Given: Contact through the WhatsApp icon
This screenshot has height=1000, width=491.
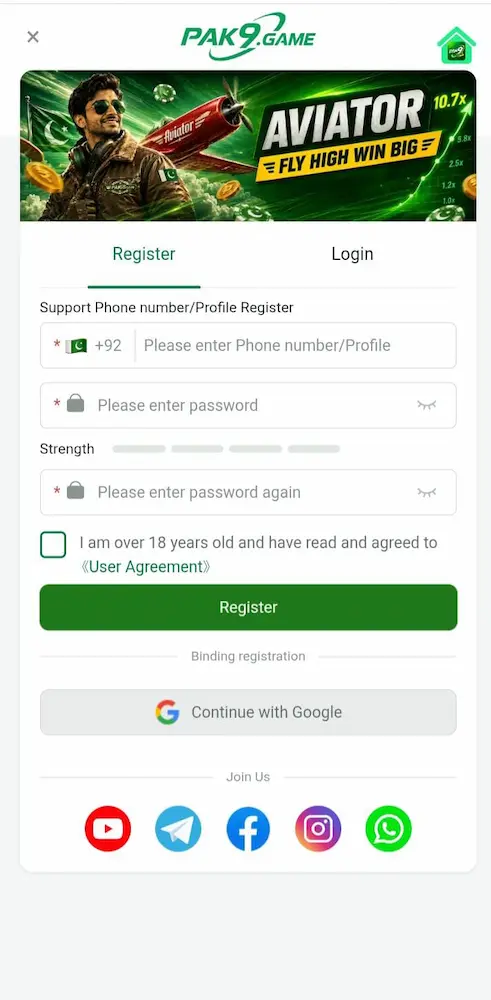Looking at the screenshot, I should click(x=388, y=829).
